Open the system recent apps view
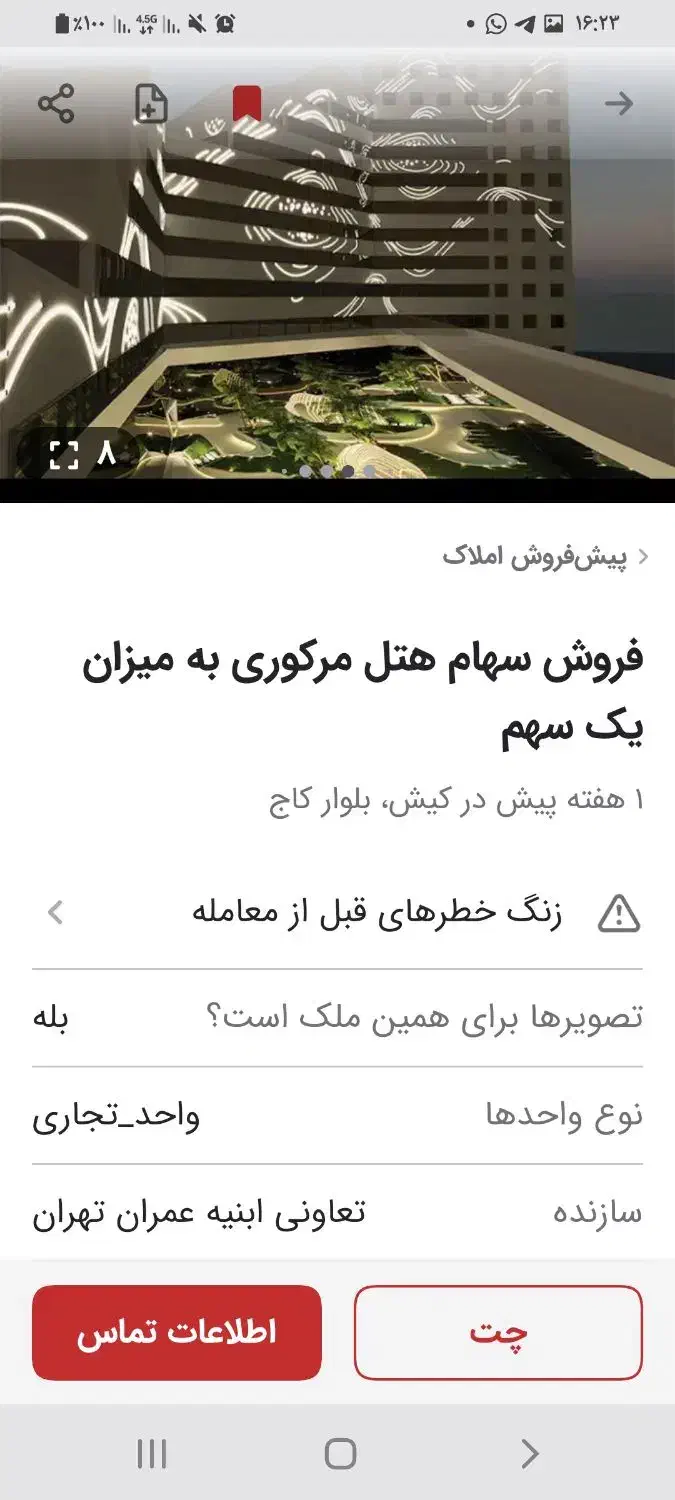This screenshot has height=1500, width=675. (152, 1454)
